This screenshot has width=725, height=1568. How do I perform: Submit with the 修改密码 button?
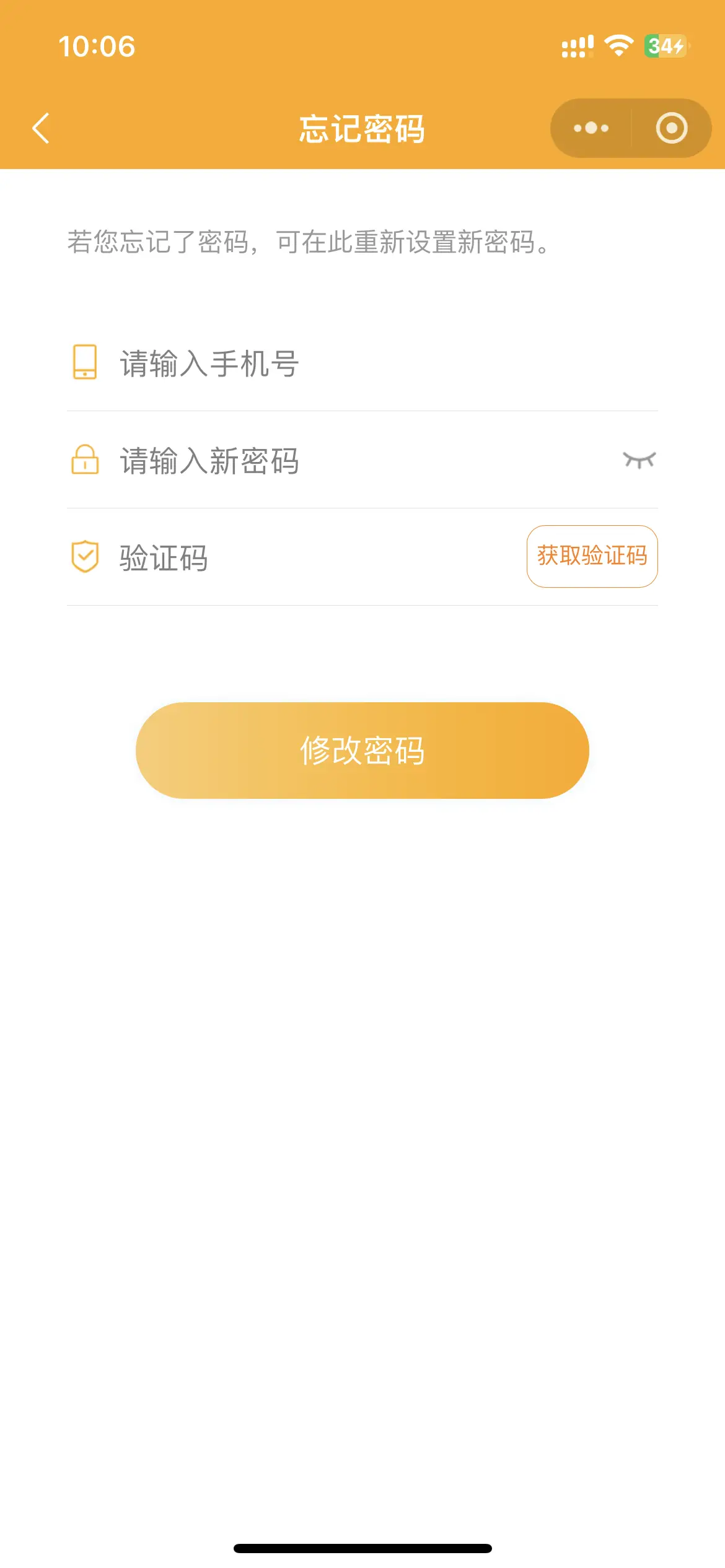point(362,751)
